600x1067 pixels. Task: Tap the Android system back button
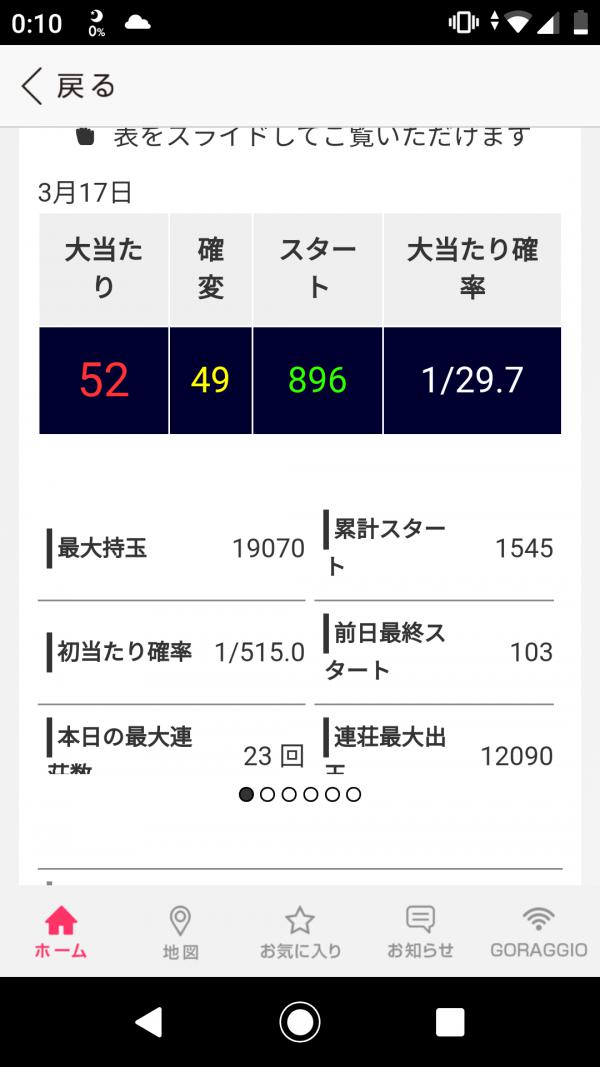149,1021
